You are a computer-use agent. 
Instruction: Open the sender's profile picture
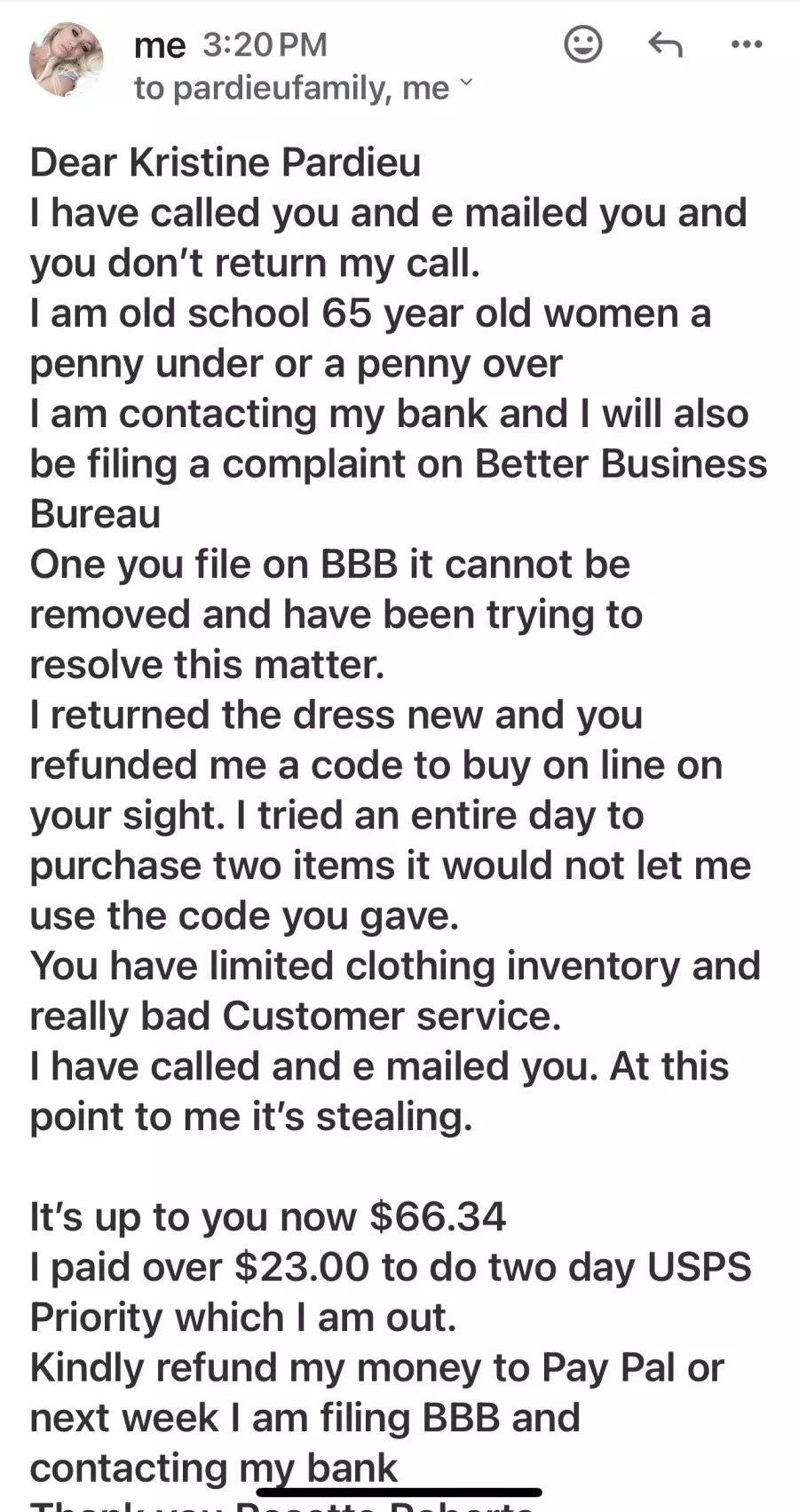tap(67, 59)
